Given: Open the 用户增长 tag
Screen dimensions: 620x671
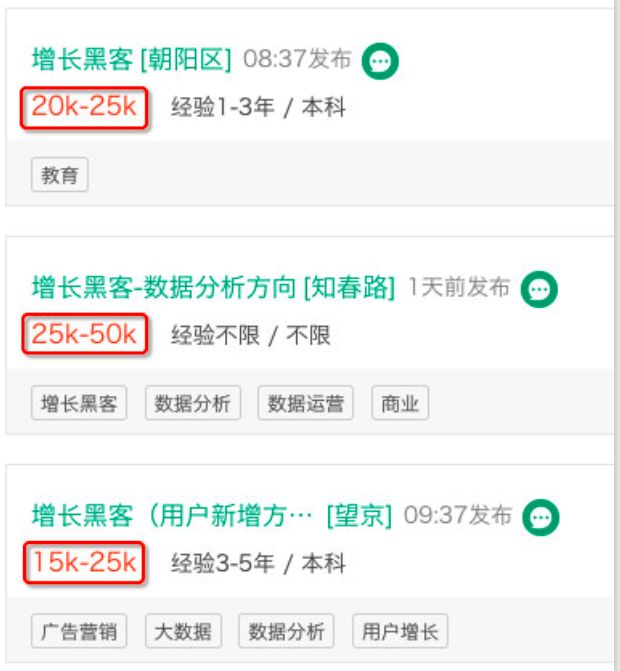Looking at the screenshot, I should pos(399,632).
